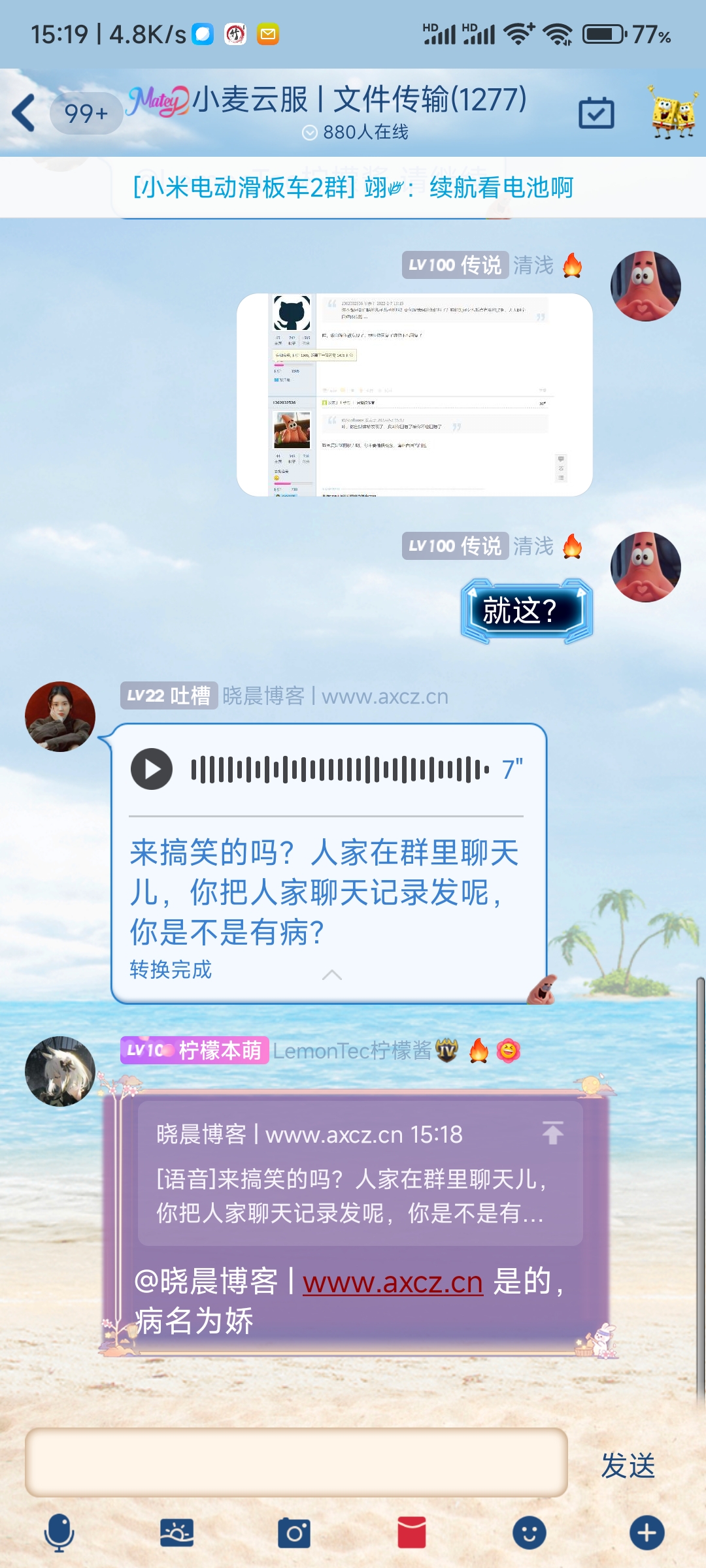Open group settings via the SpongeBob avatar
The height and width of the screenshot is (1568, 706).
pyautogui.click(x=672, y=112)
